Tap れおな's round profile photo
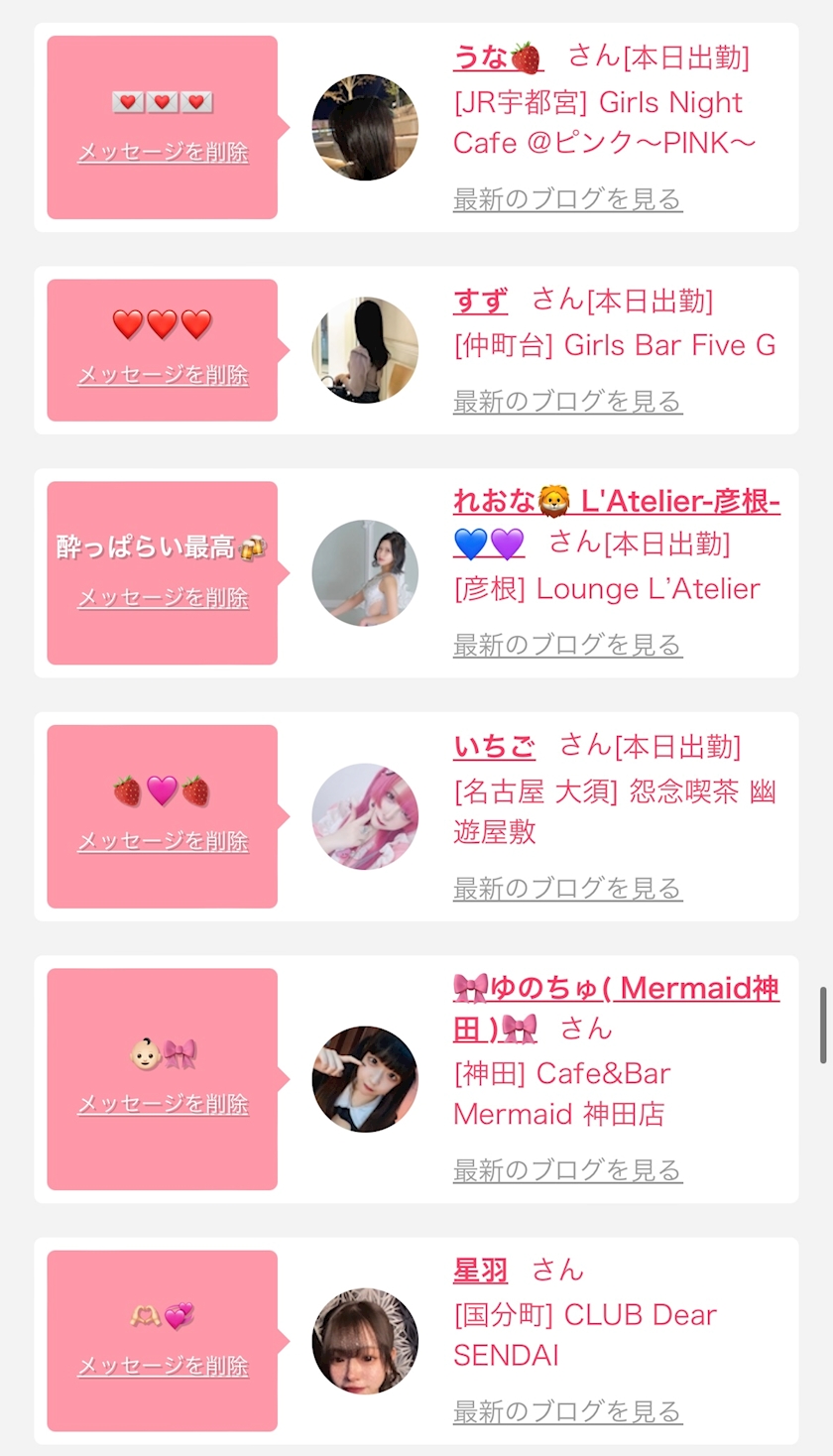Image resolution: width=833 pixels, height=1456 pixels. (x=365, y=573)
